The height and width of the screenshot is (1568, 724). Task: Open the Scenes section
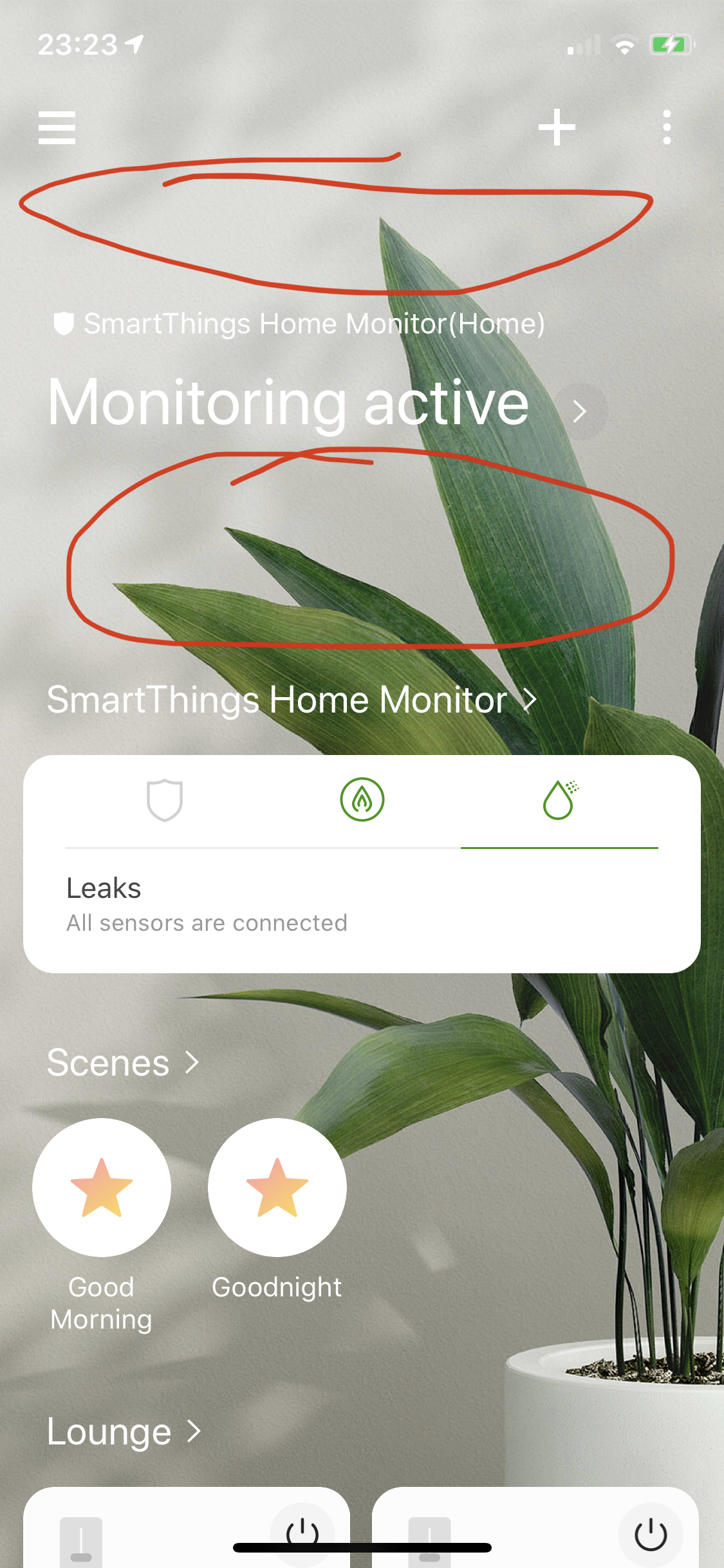click(x=124, y=1063)
